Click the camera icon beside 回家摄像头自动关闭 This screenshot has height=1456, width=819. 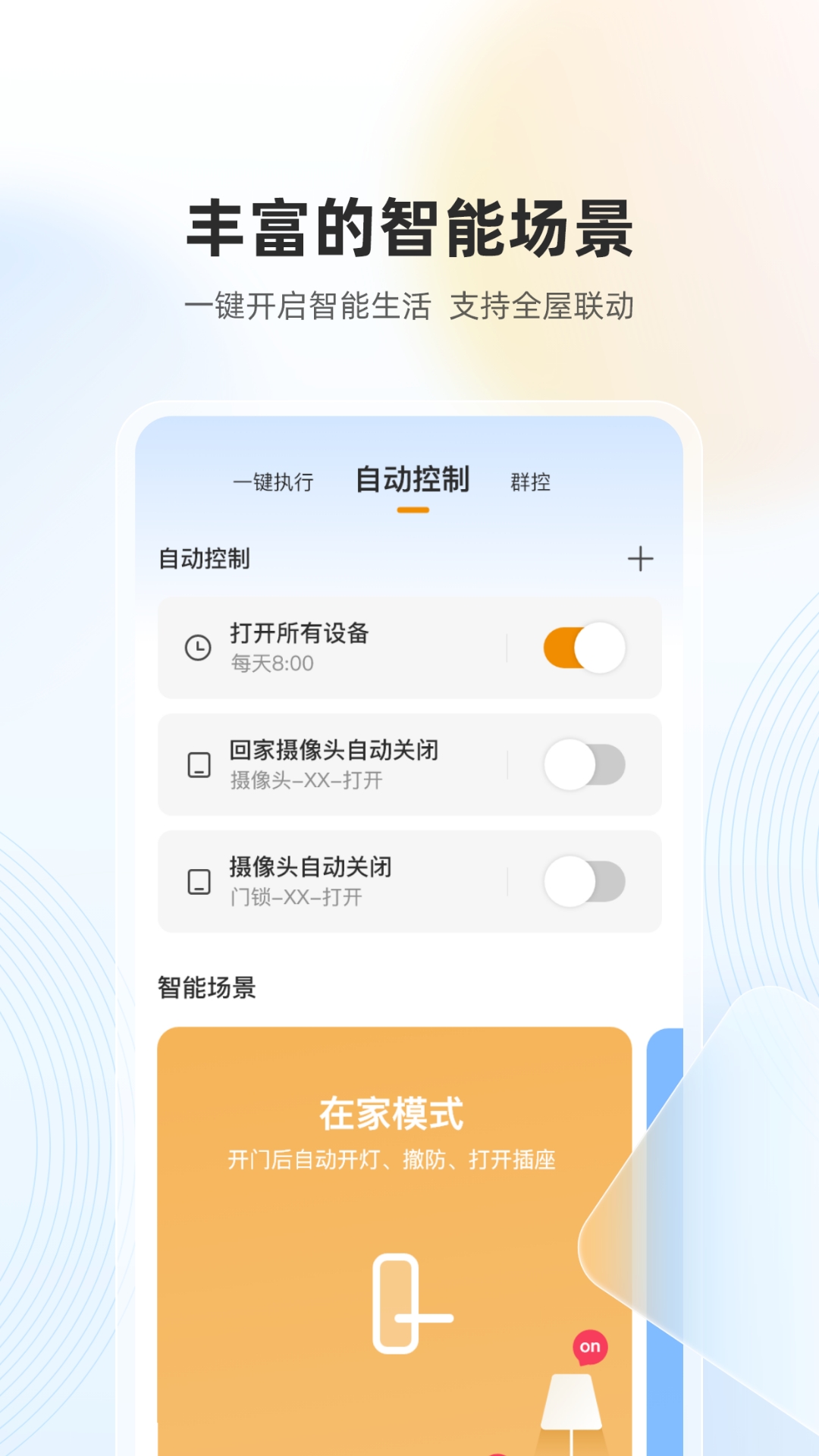pos(199,764)
